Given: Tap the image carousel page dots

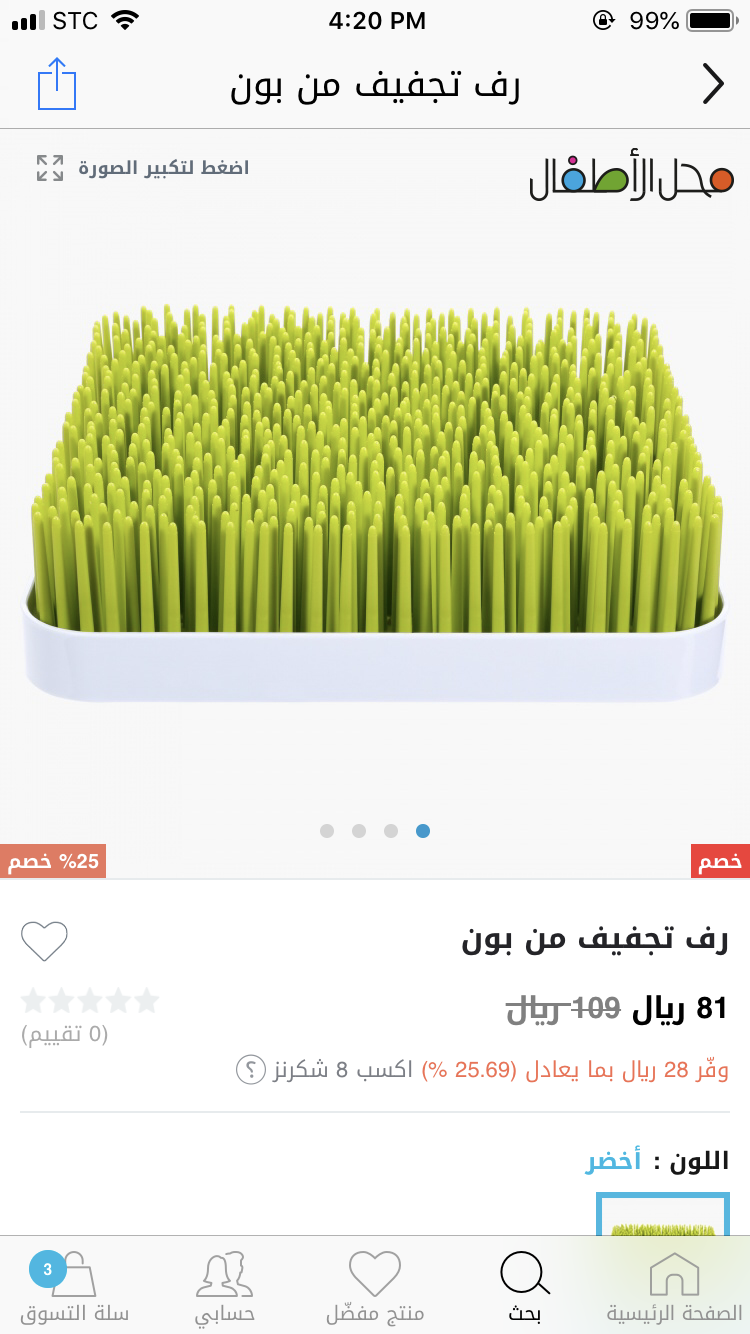Looking at the screenshot, I should coord(375,831).
